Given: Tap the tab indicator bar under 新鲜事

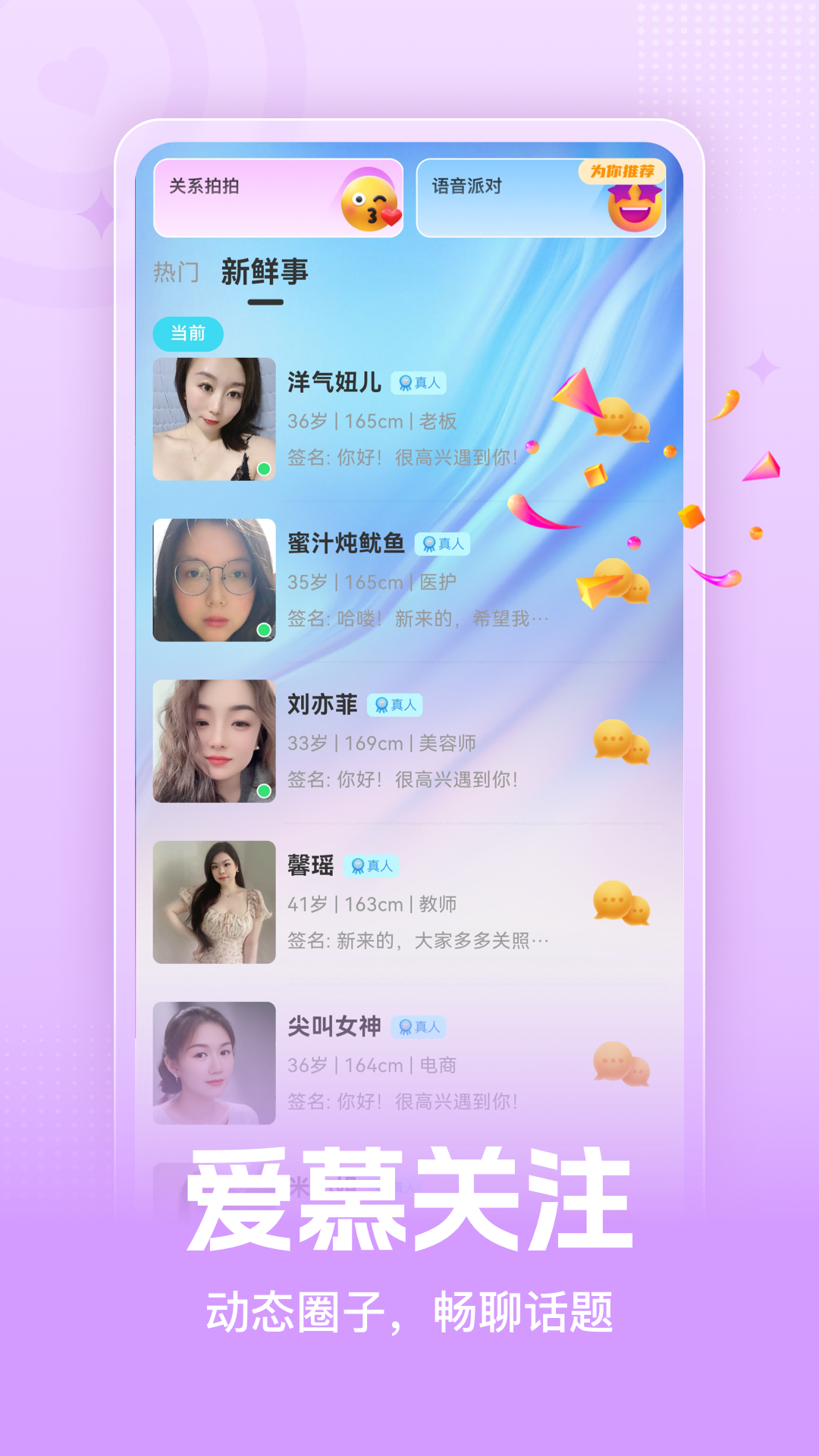Looking at the screenshot, I should (267, 300).
